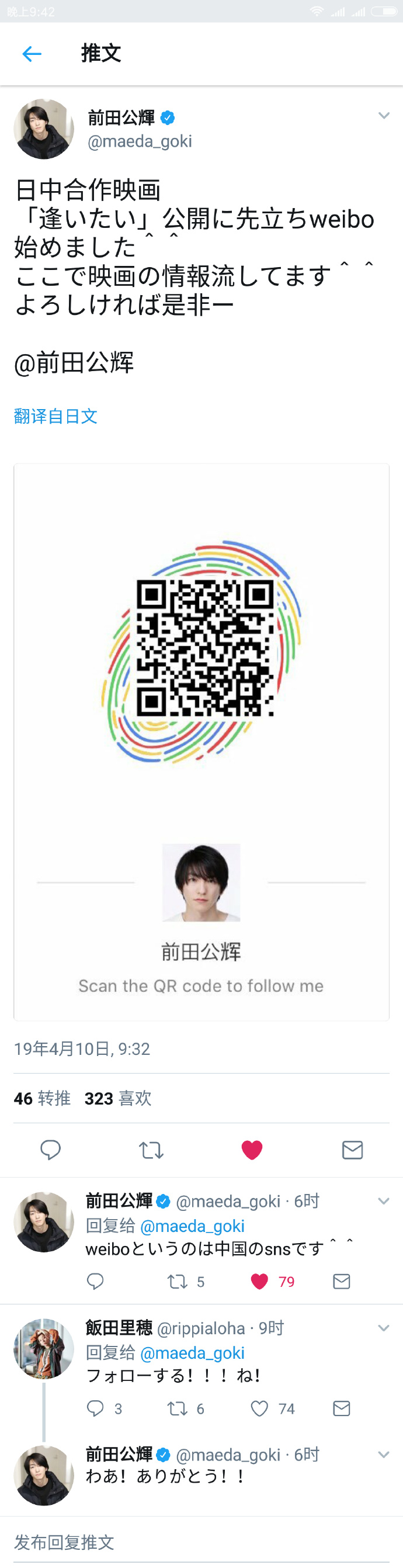403x1568 pixels.
Task: Open the Weibo QR code image card
Action: 201,742
